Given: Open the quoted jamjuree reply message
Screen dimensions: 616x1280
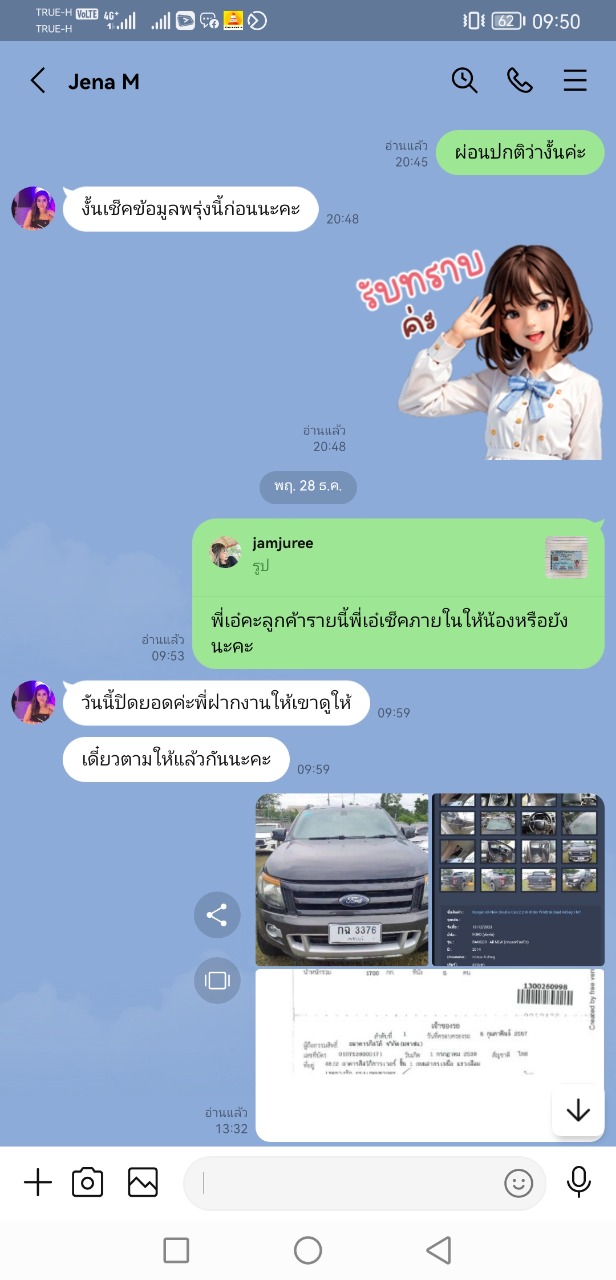Looking at the screenshot, I should [398, 556].
